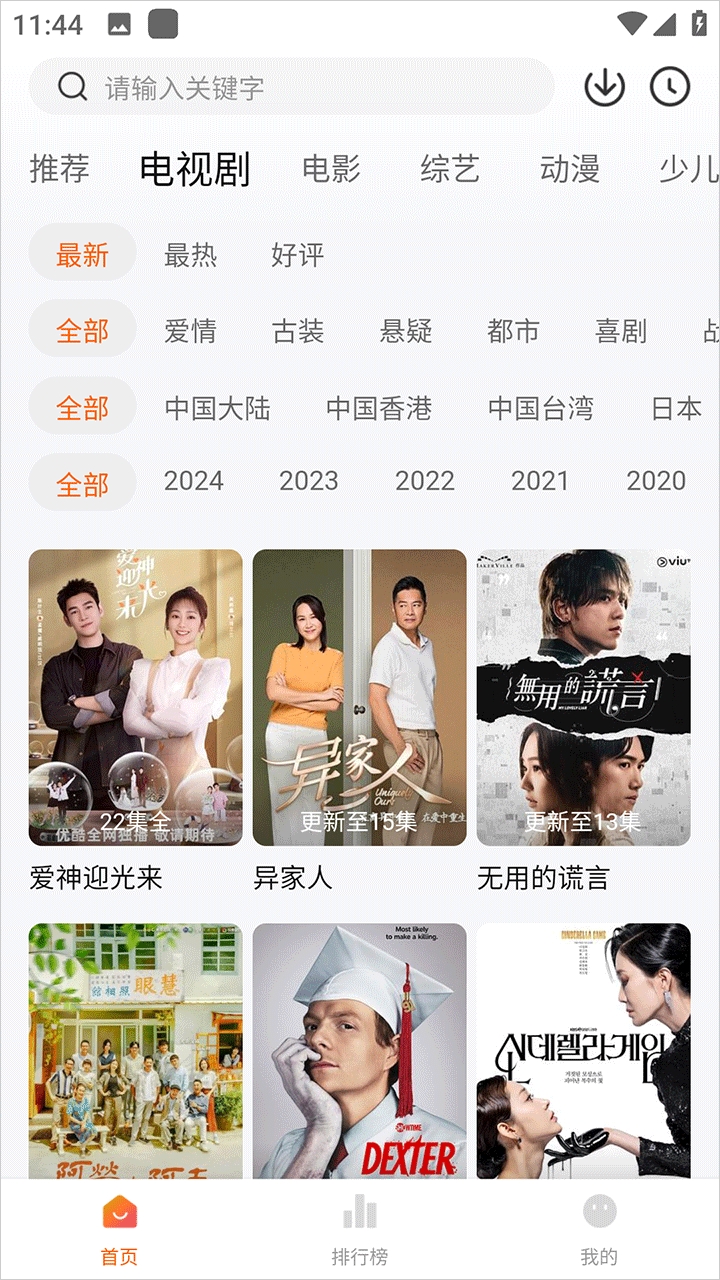
Task: Sort by 最热
Action: click(190, 255)
